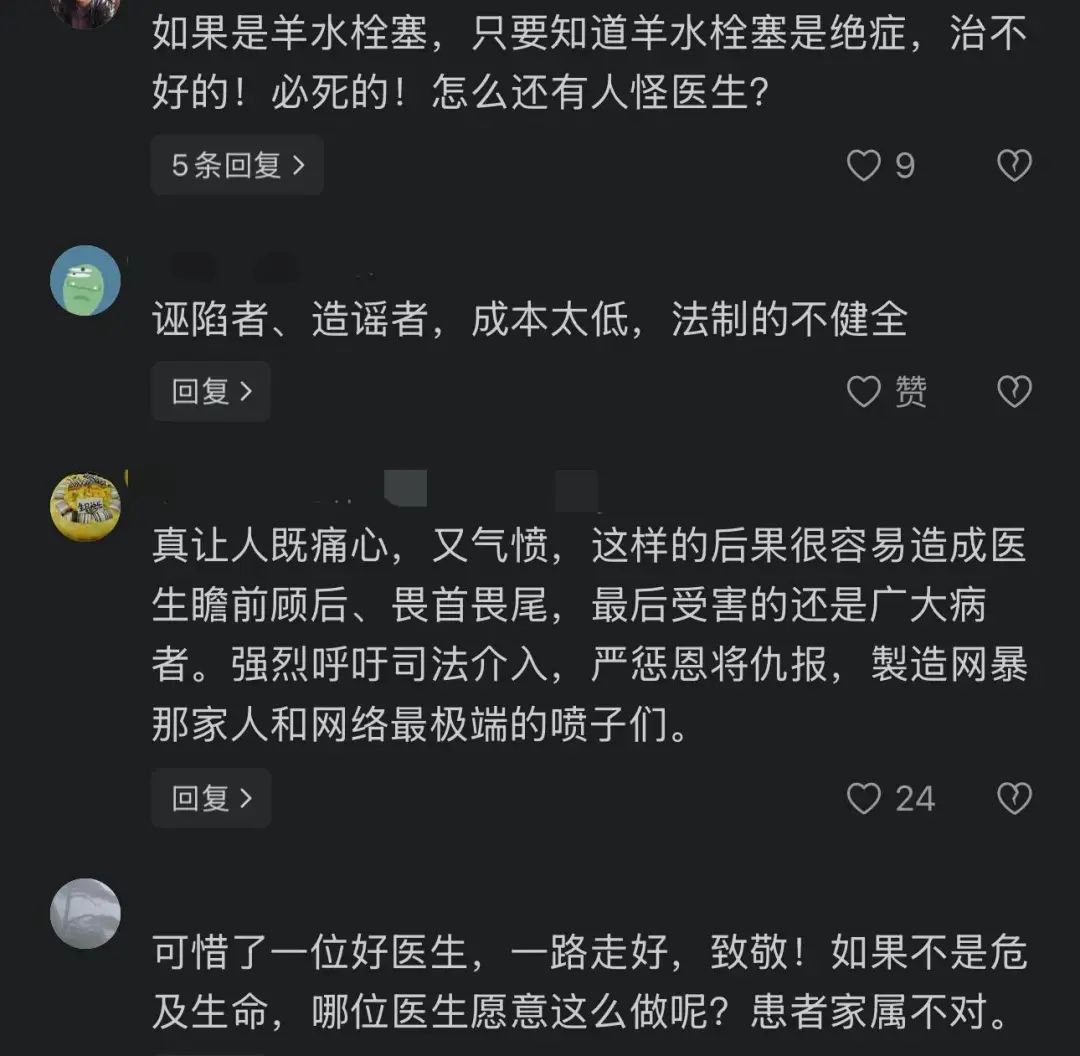This screenshot has width=1080, height=1056.
Task: Dislike the 羊水栓塞 comment
Action: (1014, 165)
